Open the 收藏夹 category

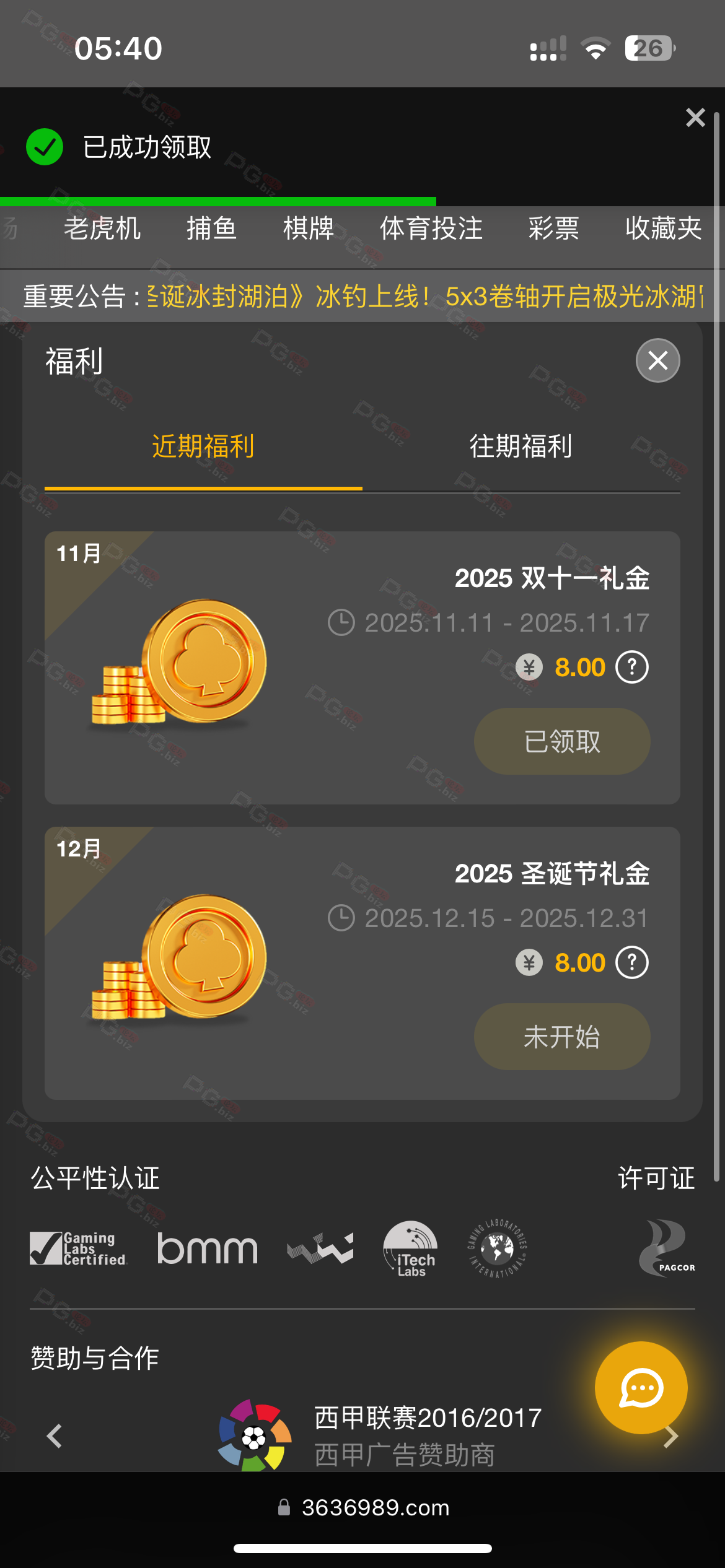click(663, 229)
